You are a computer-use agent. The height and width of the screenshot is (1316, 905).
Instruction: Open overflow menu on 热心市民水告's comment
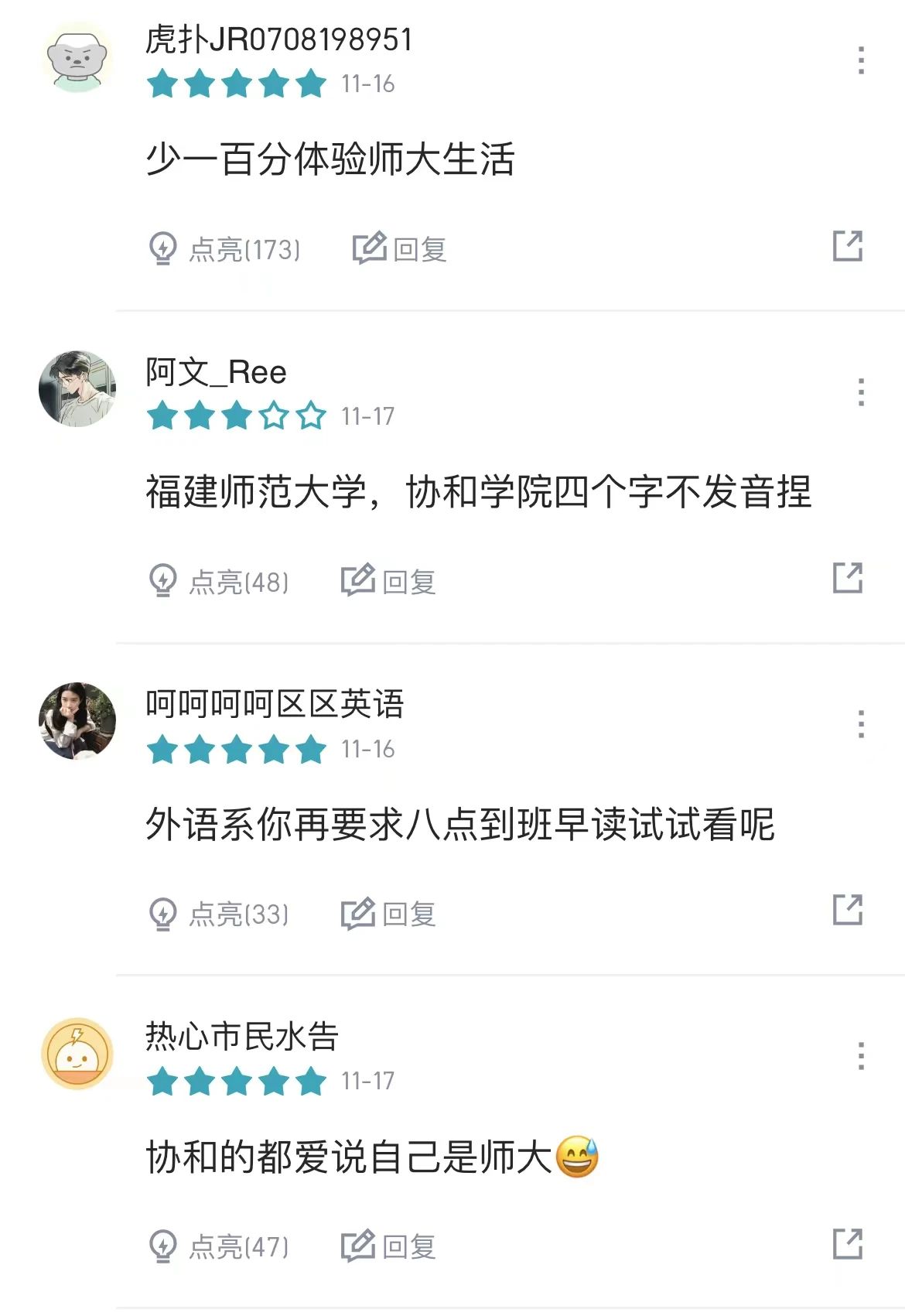(x=861, y=1057)
